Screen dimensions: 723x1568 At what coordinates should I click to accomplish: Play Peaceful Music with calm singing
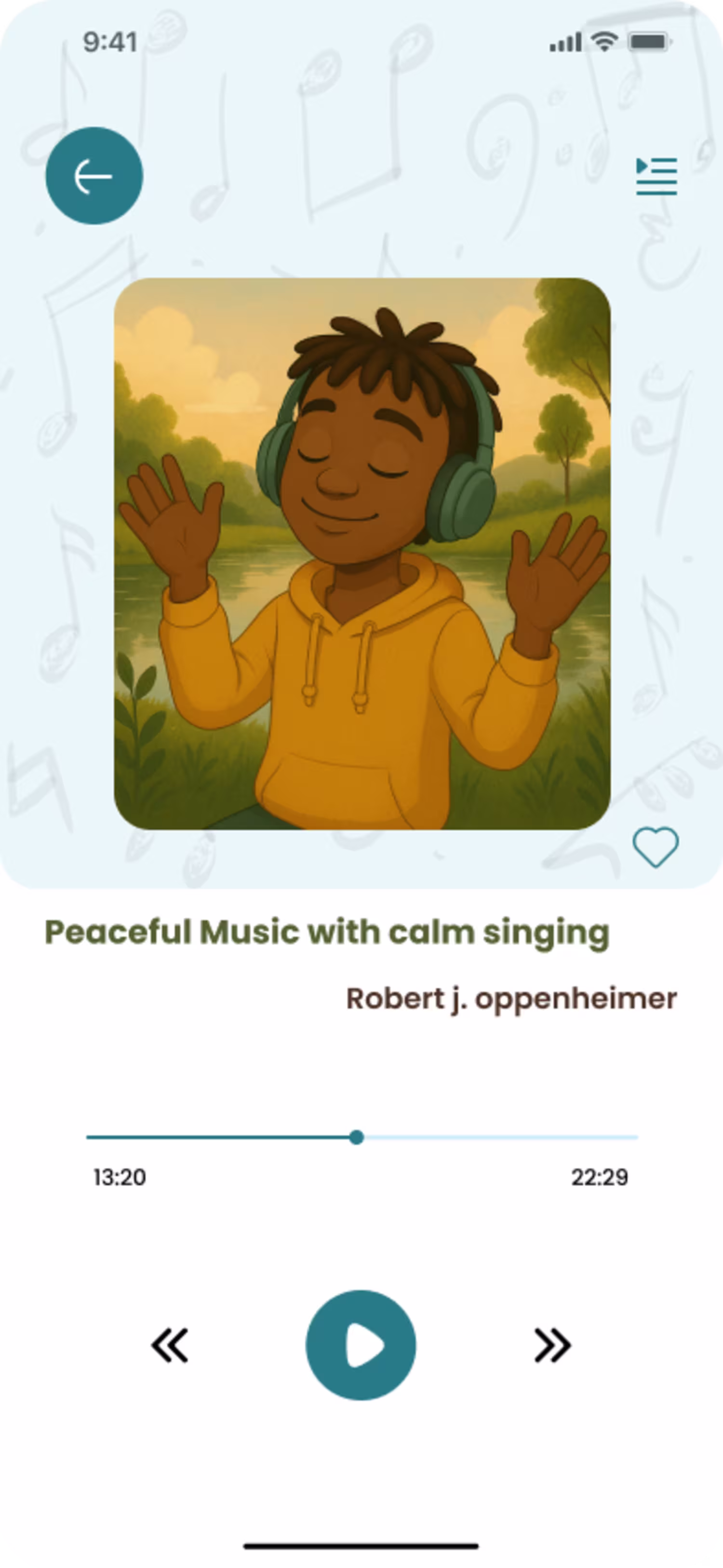pyautogui.click(x=361, y=1345)
